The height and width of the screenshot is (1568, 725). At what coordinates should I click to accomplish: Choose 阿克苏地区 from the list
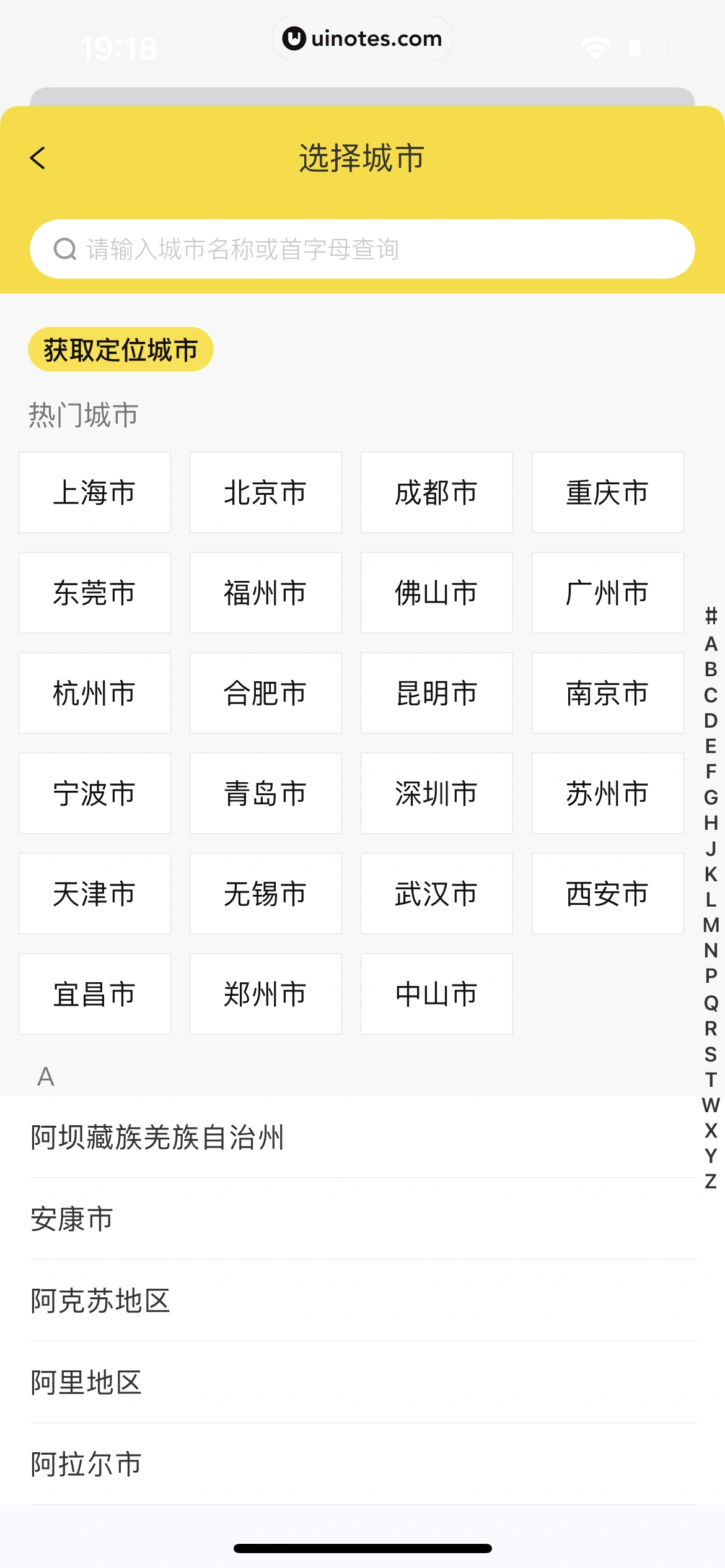coord(100,1301)
